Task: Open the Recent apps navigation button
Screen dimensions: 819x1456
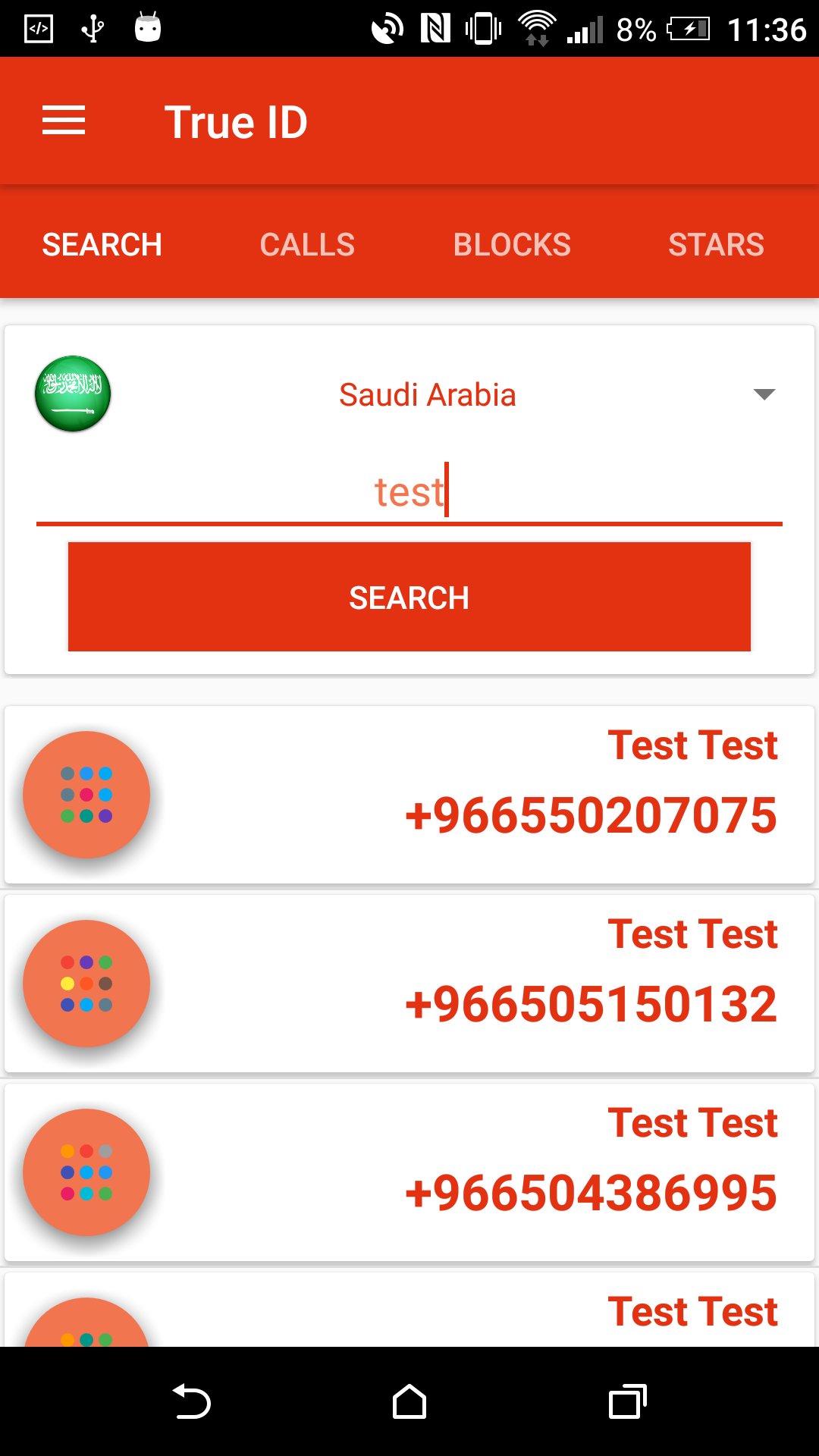Action: pos(626,1401)
